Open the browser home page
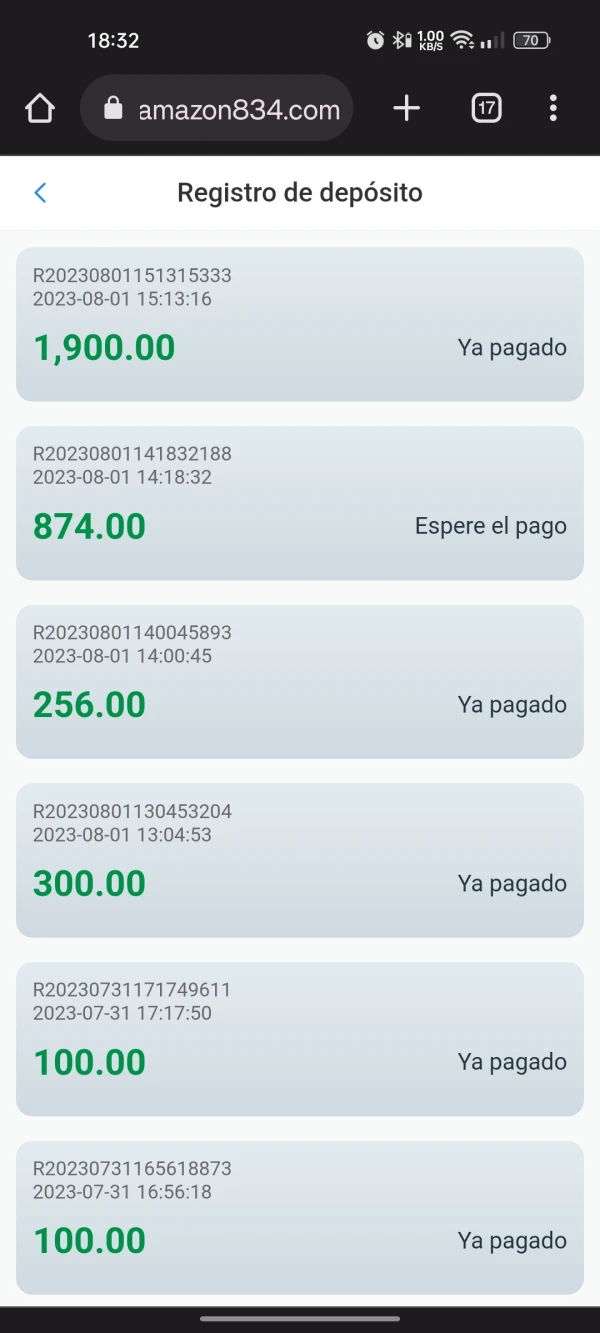The height and width of the screenshot is (1333, 600). point(40,109)
